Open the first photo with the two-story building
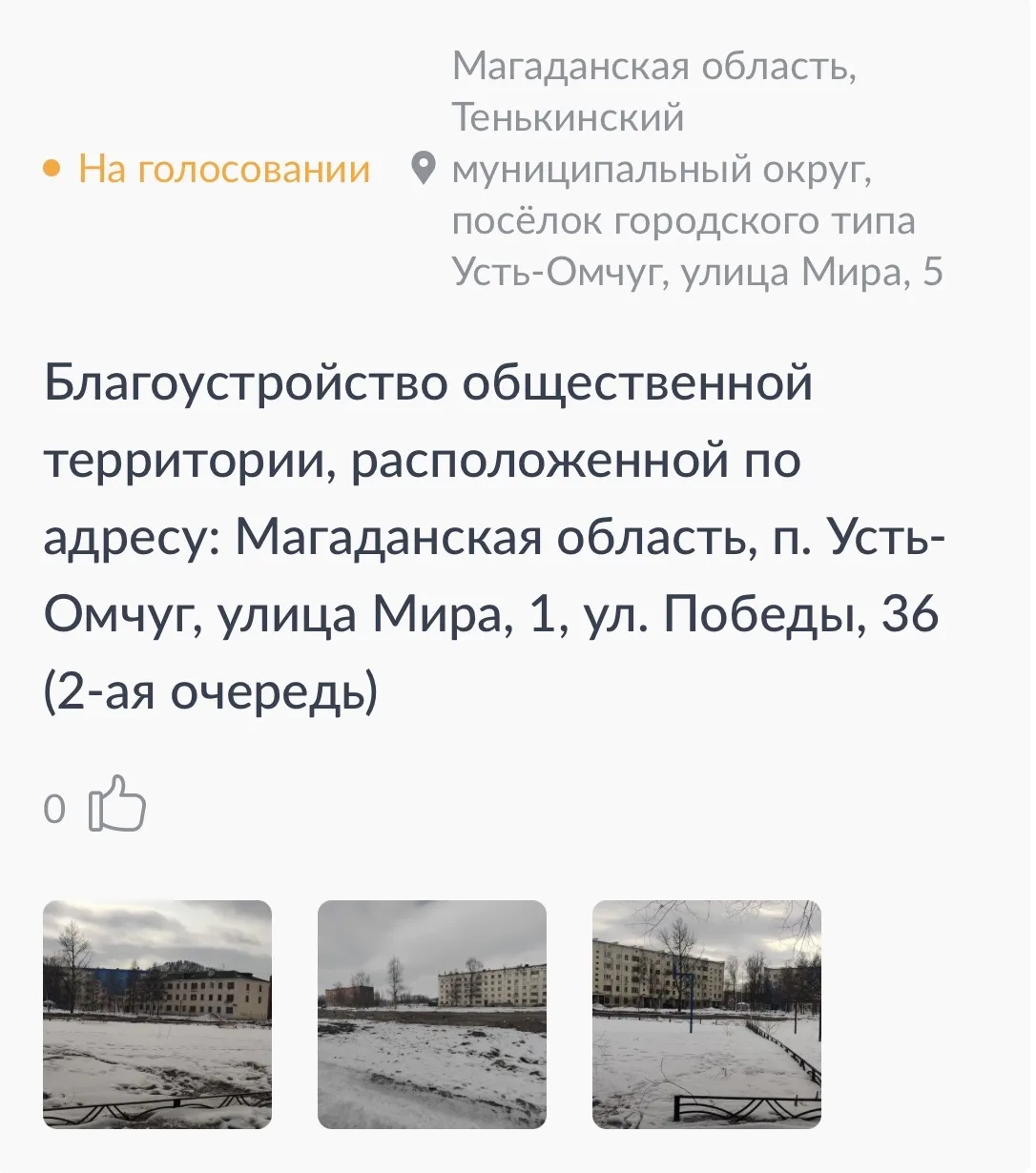 (x=157, y=1015)
